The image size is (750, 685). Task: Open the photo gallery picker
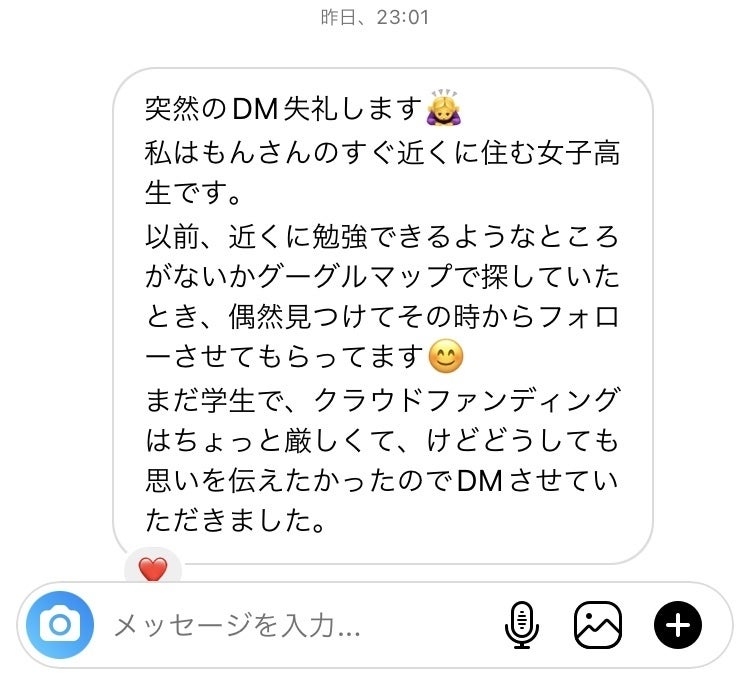click(x=598, y=626)
